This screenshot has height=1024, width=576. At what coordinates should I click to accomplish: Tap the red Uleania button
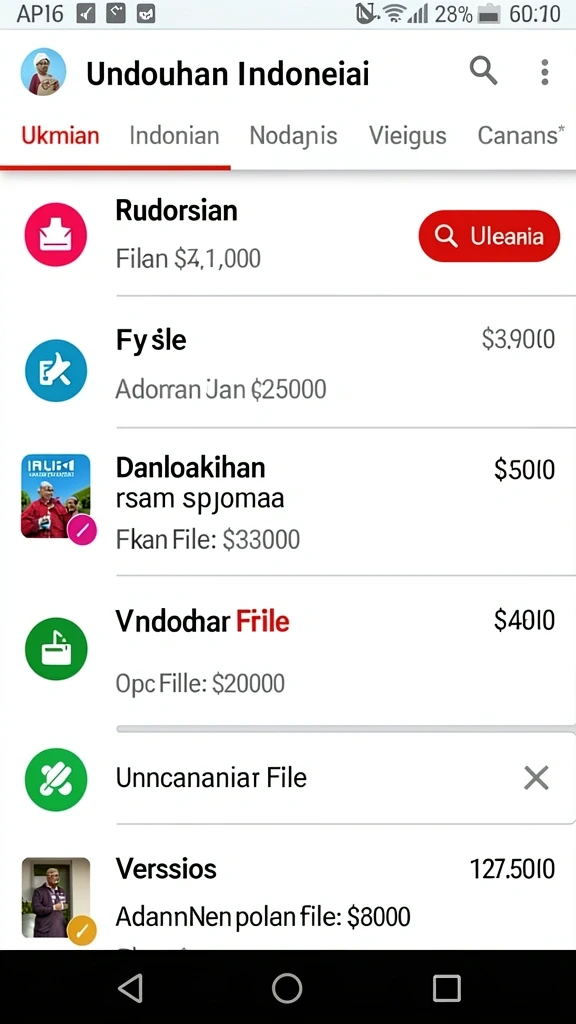point(489,236)
